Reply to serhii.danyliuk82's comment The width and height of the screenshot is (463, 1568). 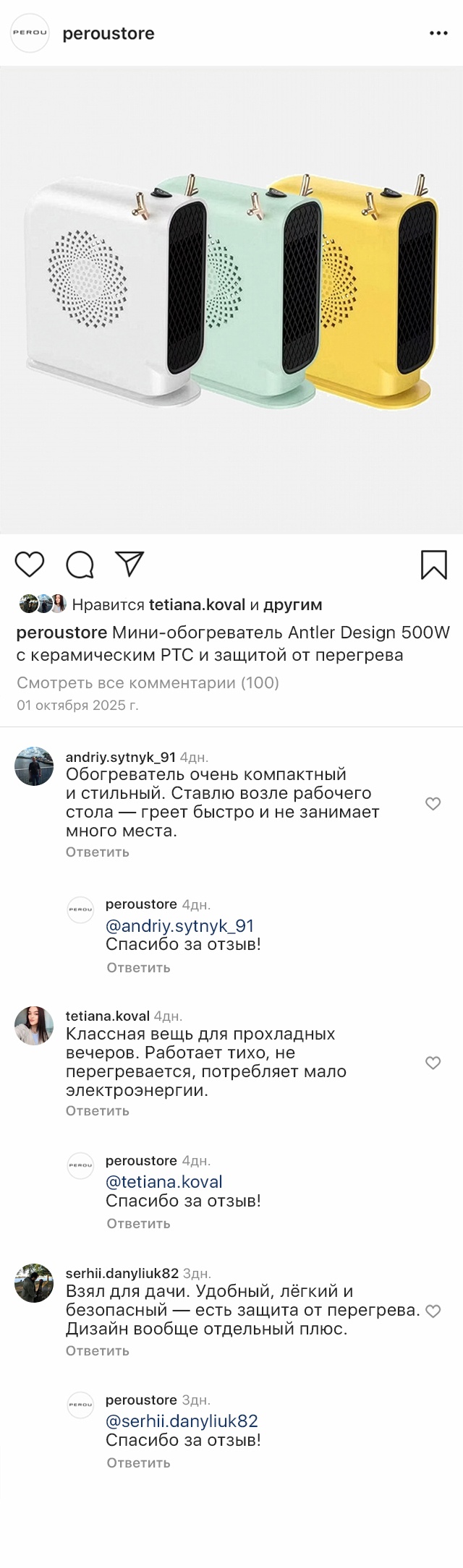(x=97, y=1350)
